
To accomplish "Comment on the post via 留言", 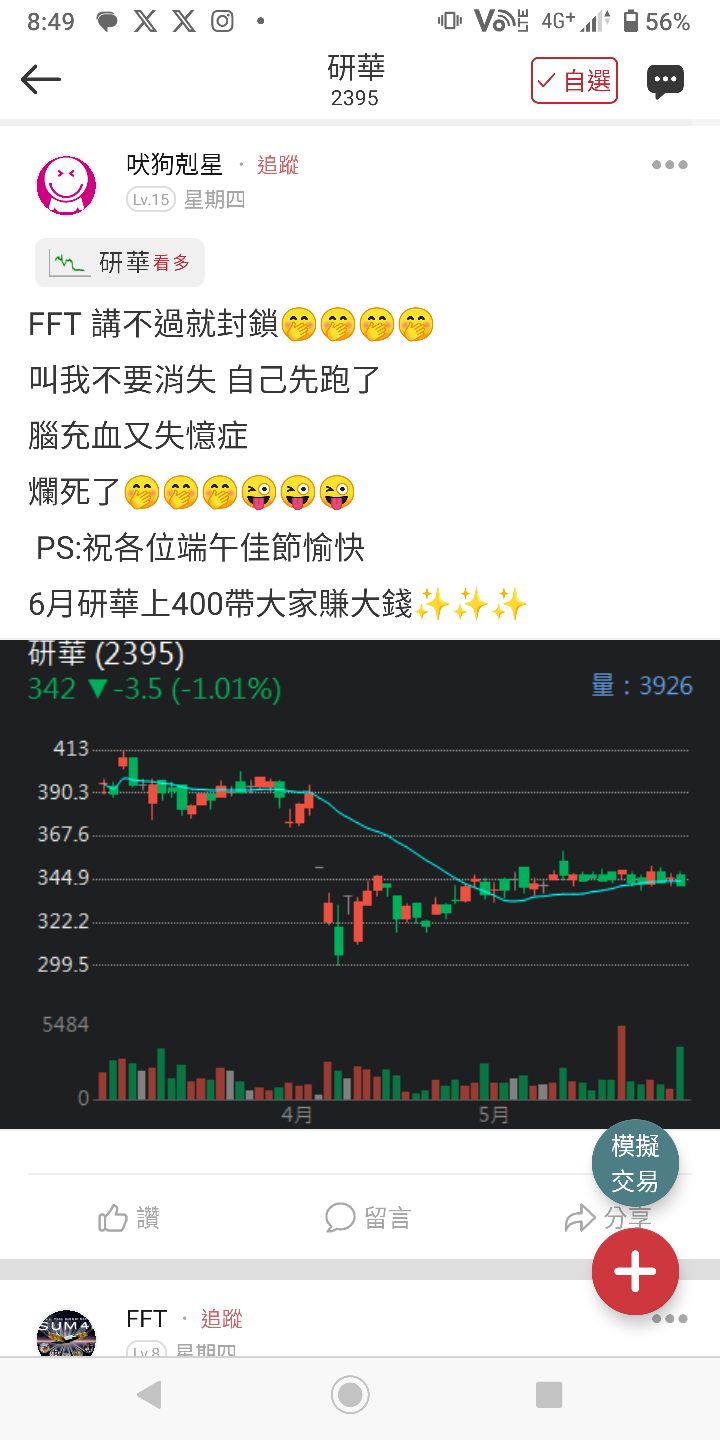I will (x=368, y=1218).
